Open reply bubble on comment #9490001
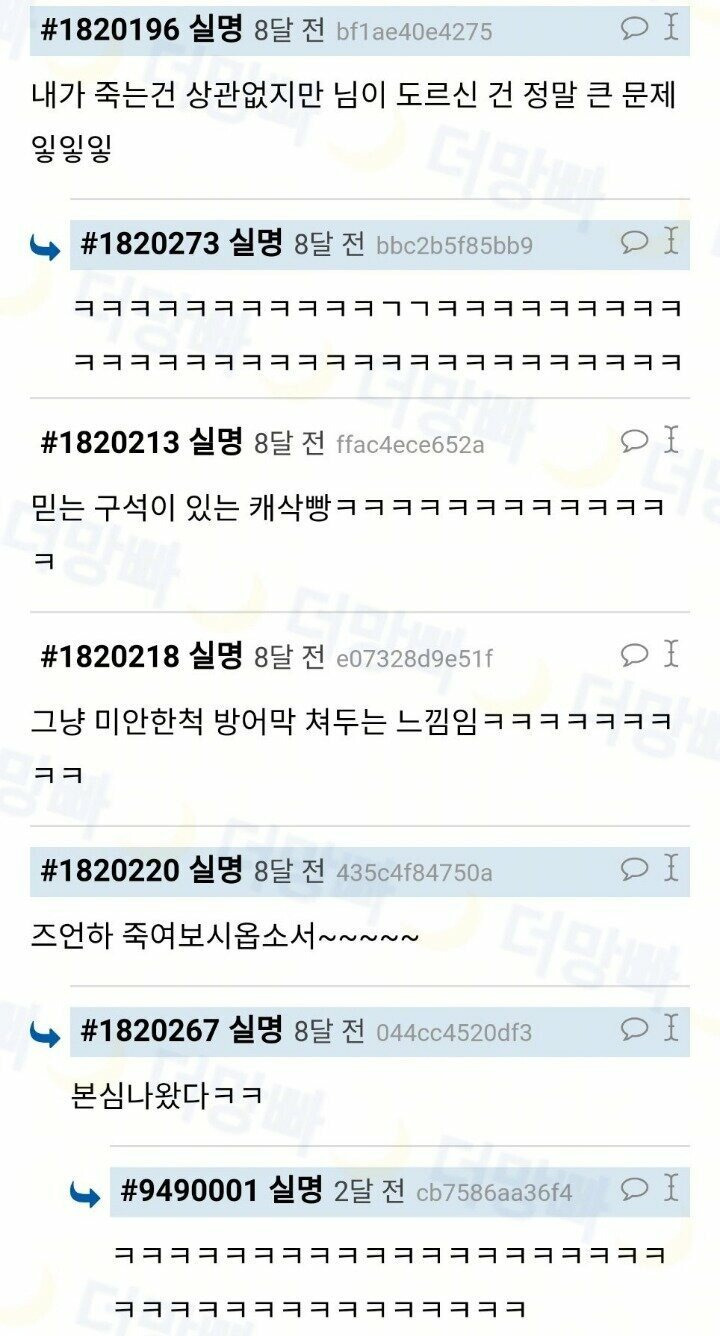This screenshot has height=1336, width=720. coord(634,1188)
